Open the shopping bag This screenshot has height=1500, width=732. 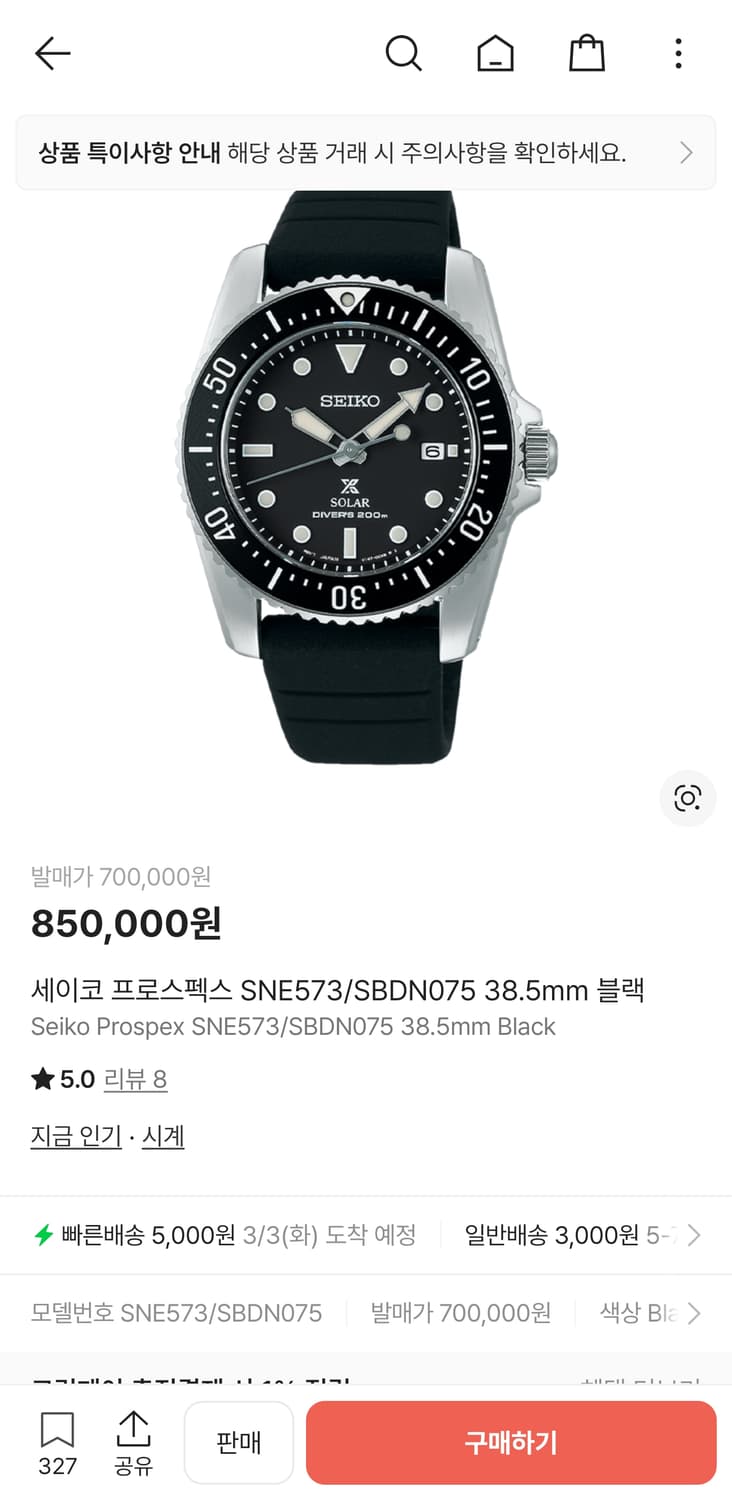coord(587,54)
